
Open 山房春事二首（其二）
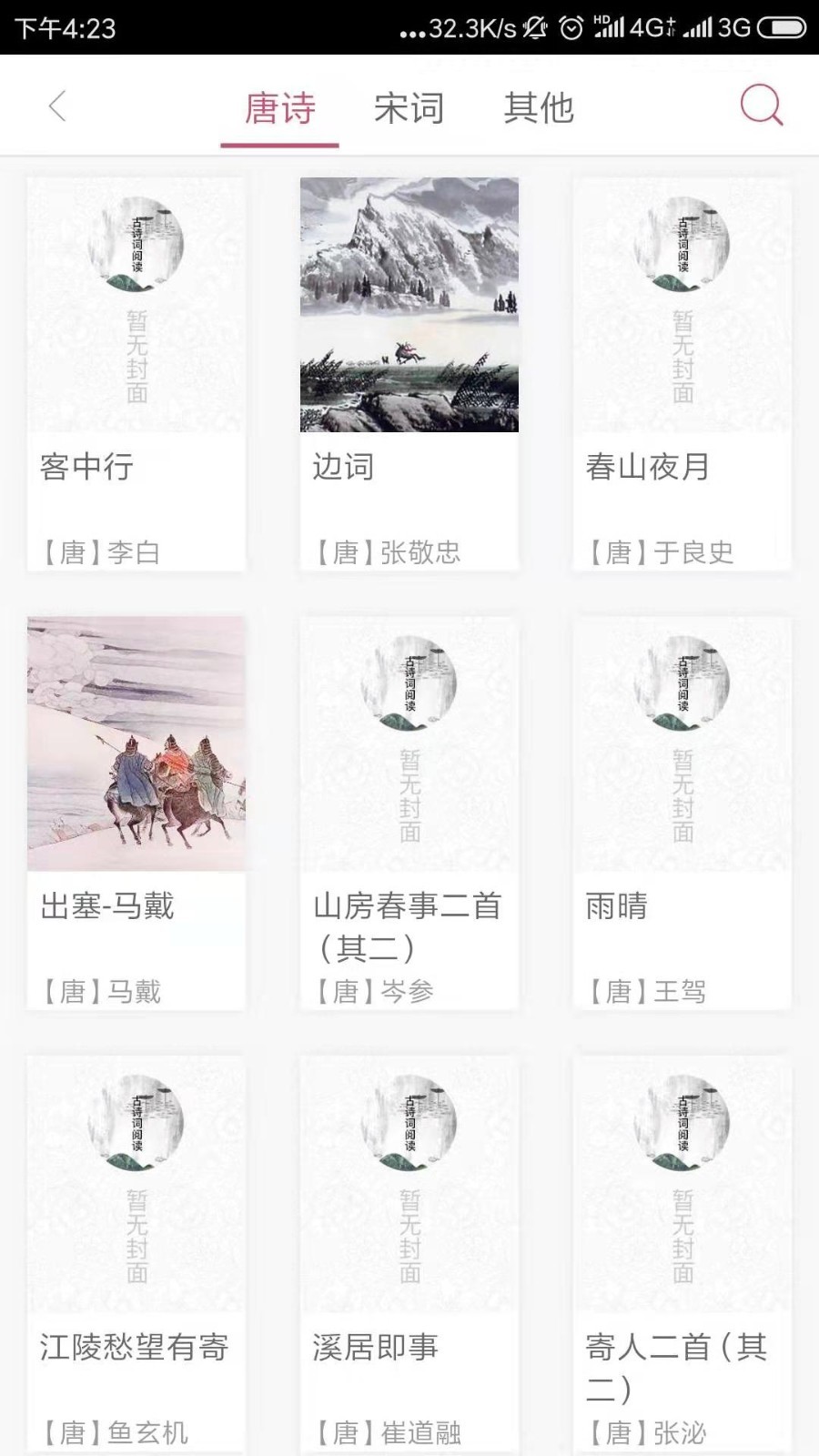point(408,926)
